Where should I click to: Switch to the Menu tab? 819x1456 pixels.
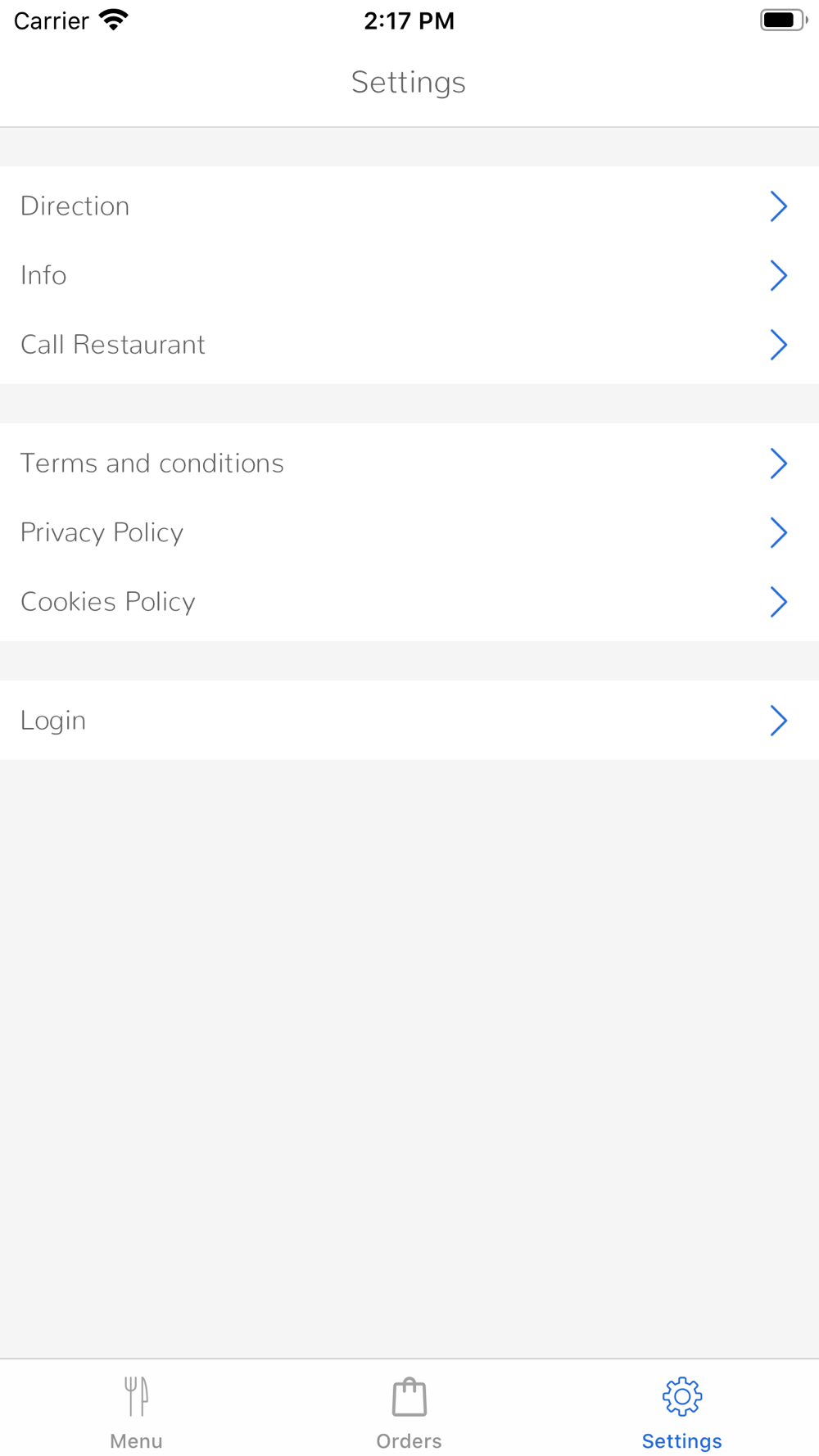pos(136,1413)
